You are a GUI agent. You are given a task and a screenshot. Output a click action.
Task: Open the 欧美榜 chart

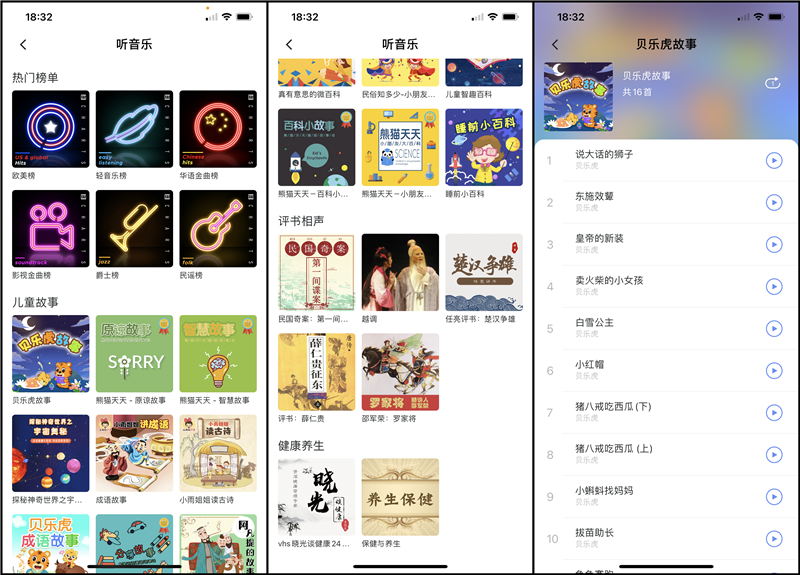pyautogui.click(x=50, y=129)
